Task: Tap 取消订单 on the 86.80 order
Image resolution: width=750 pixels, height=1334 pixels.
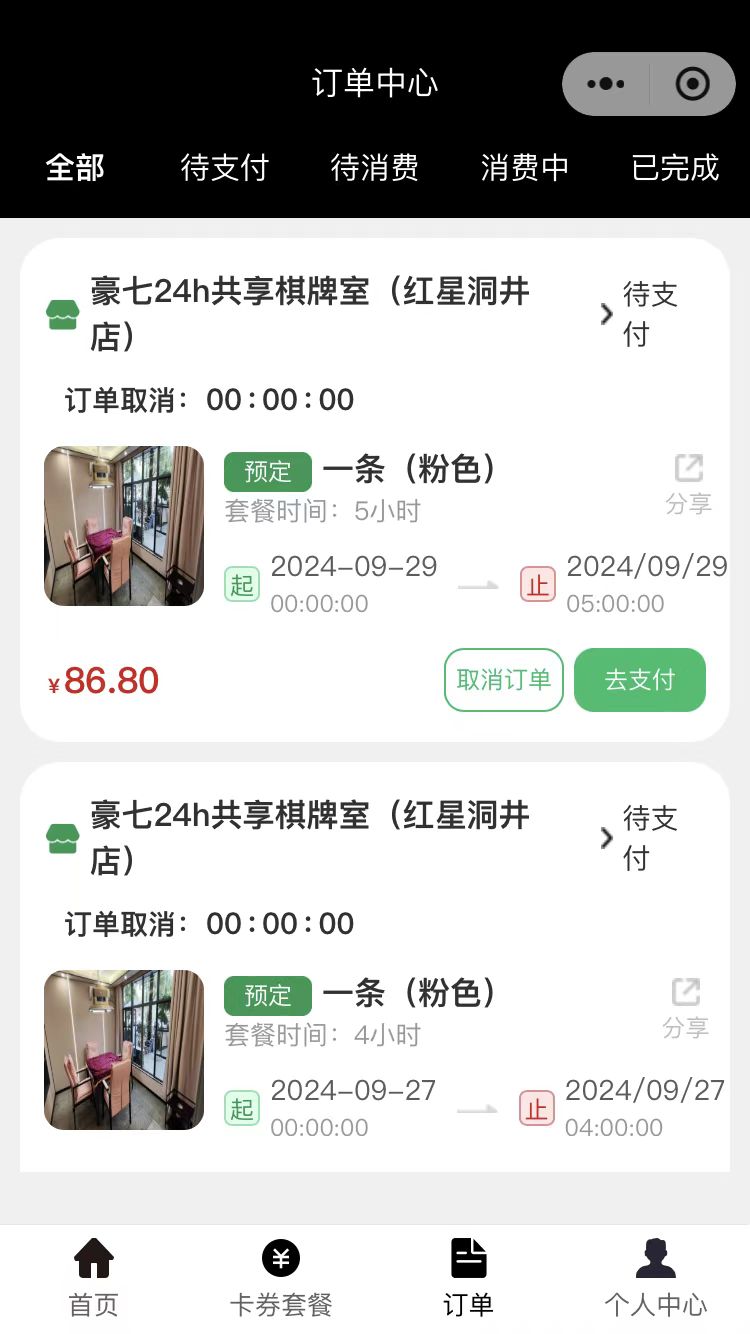Action: 504,680
